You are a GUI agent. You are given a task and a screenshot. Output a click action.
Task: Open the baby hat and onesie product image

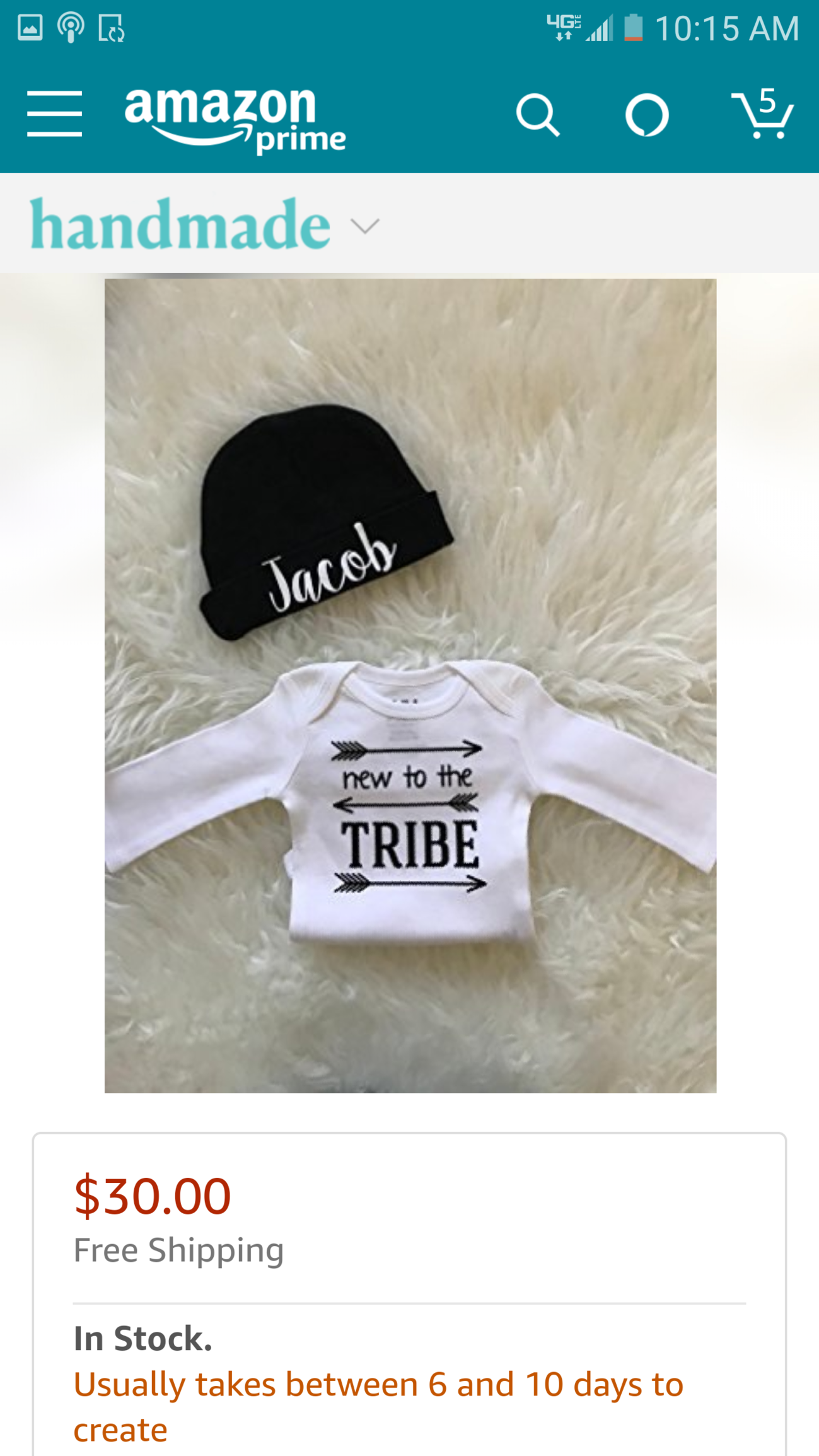(410, 685)
